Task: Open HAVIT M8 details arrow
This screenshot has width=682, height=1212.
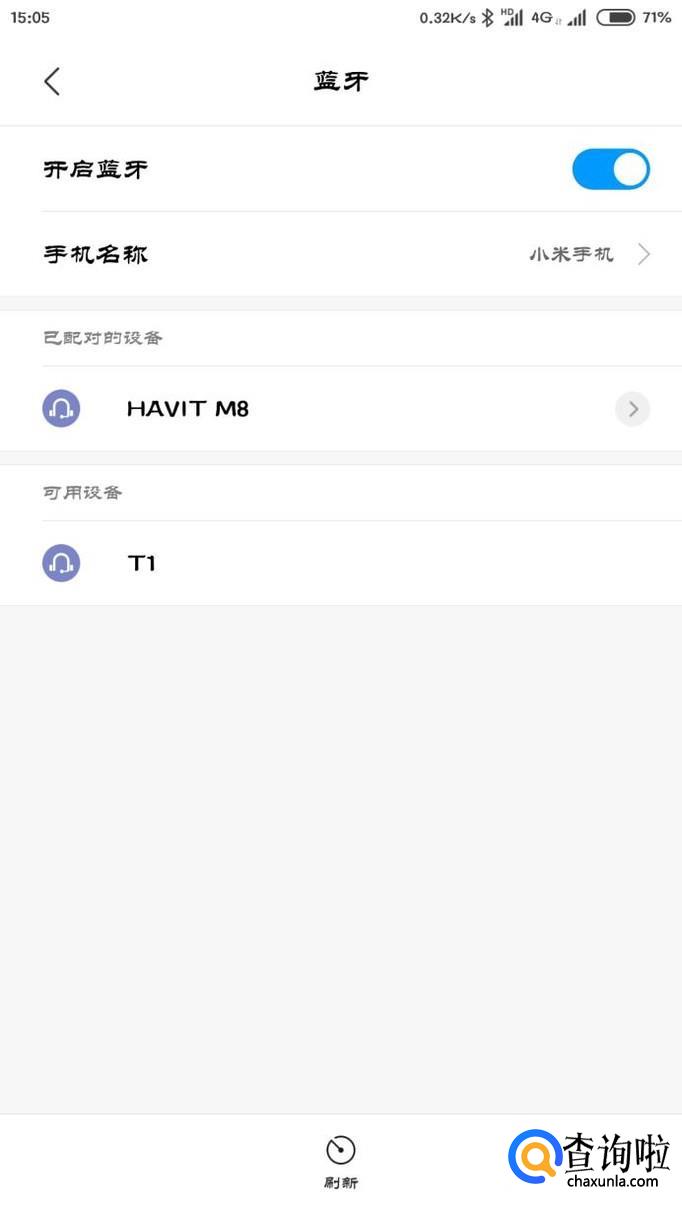Action: [632, 409]
